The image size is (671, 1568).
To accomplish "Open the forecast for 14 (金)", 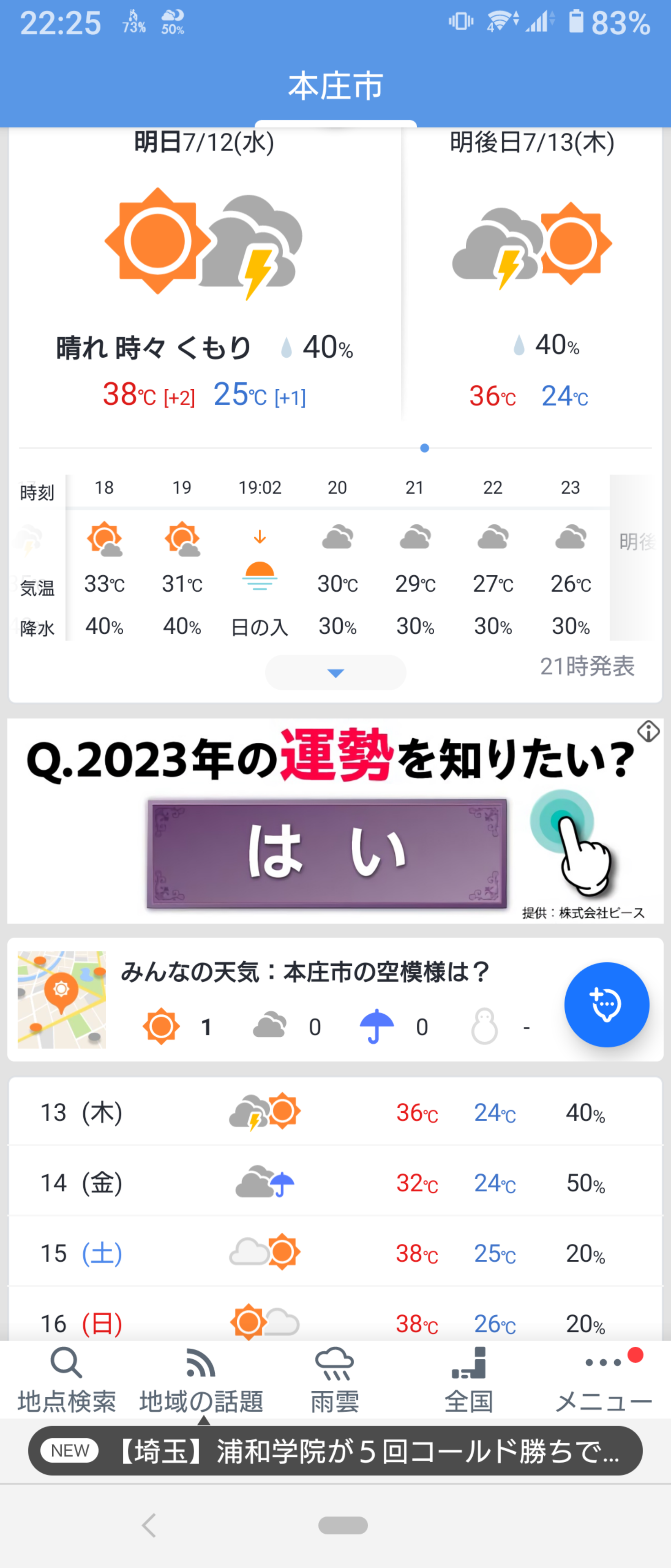I will 335,1183.
